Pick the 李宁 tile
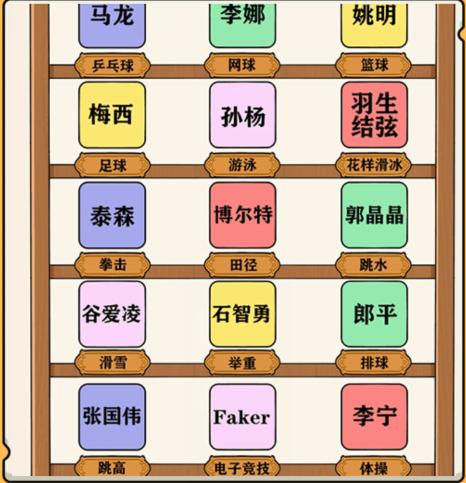 (374, 417)
